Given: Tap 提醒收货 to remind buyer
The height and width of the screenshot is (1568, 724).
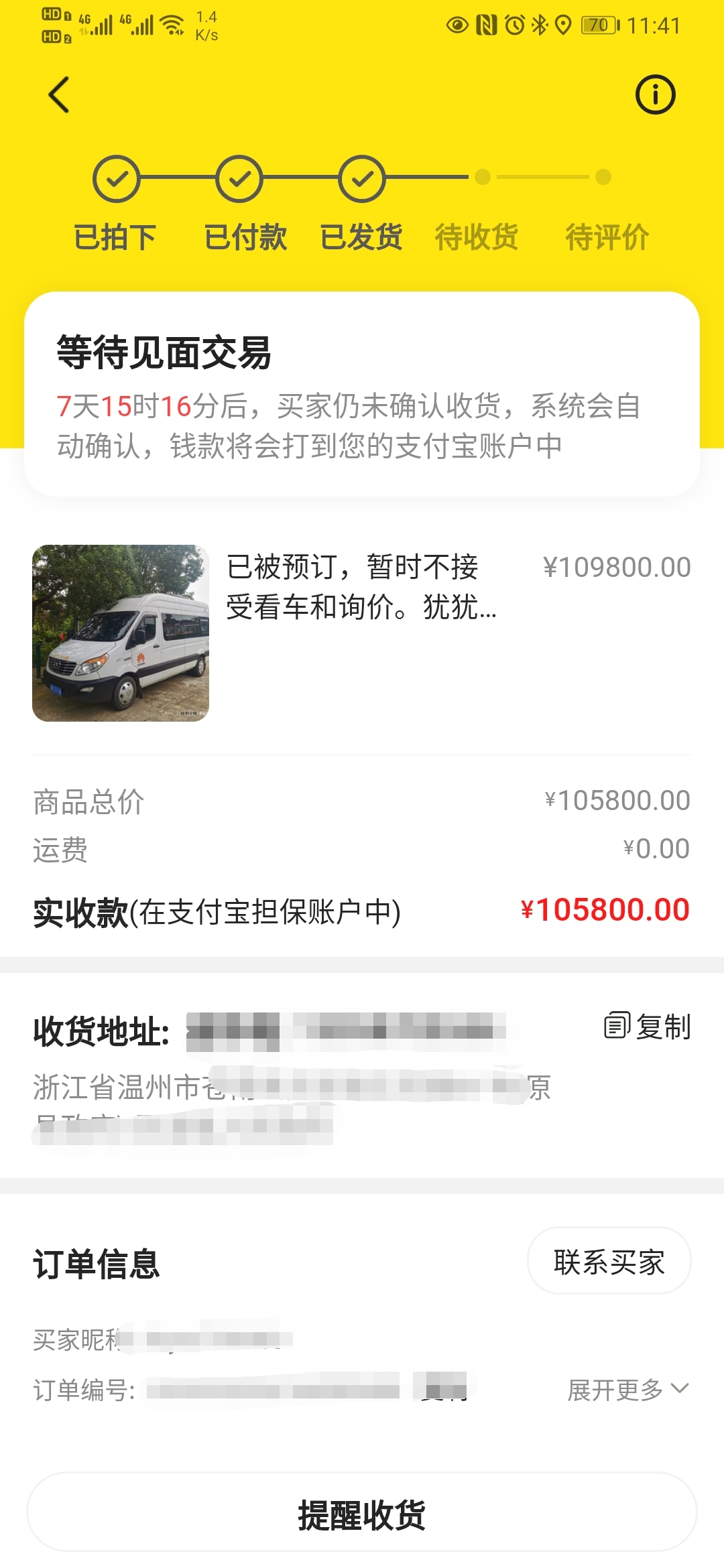Looking at the screenshot, I should 362,1513.
